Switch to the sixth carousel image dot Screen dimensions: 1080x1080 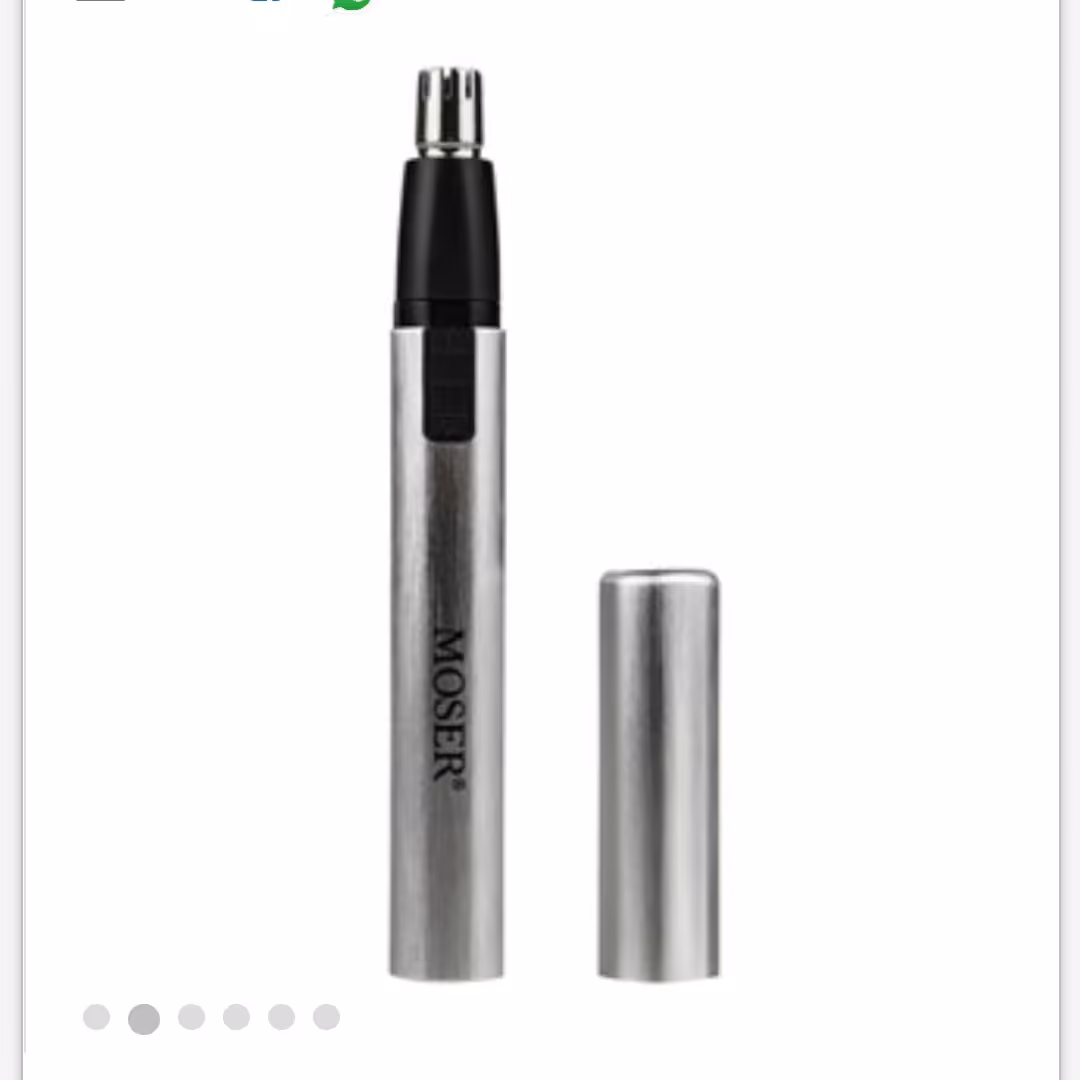pos(326,1017)
